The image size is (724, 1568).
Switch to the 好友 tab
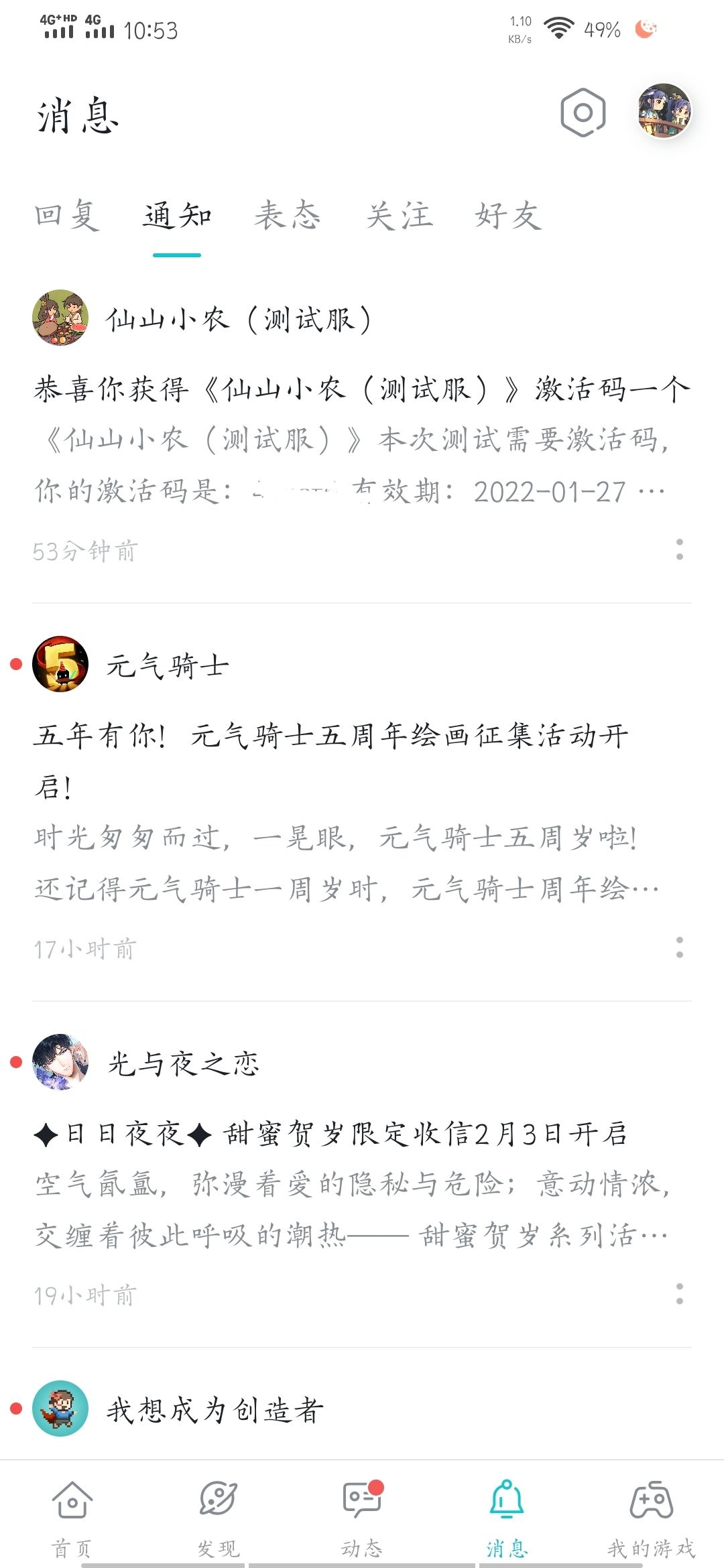508,216
